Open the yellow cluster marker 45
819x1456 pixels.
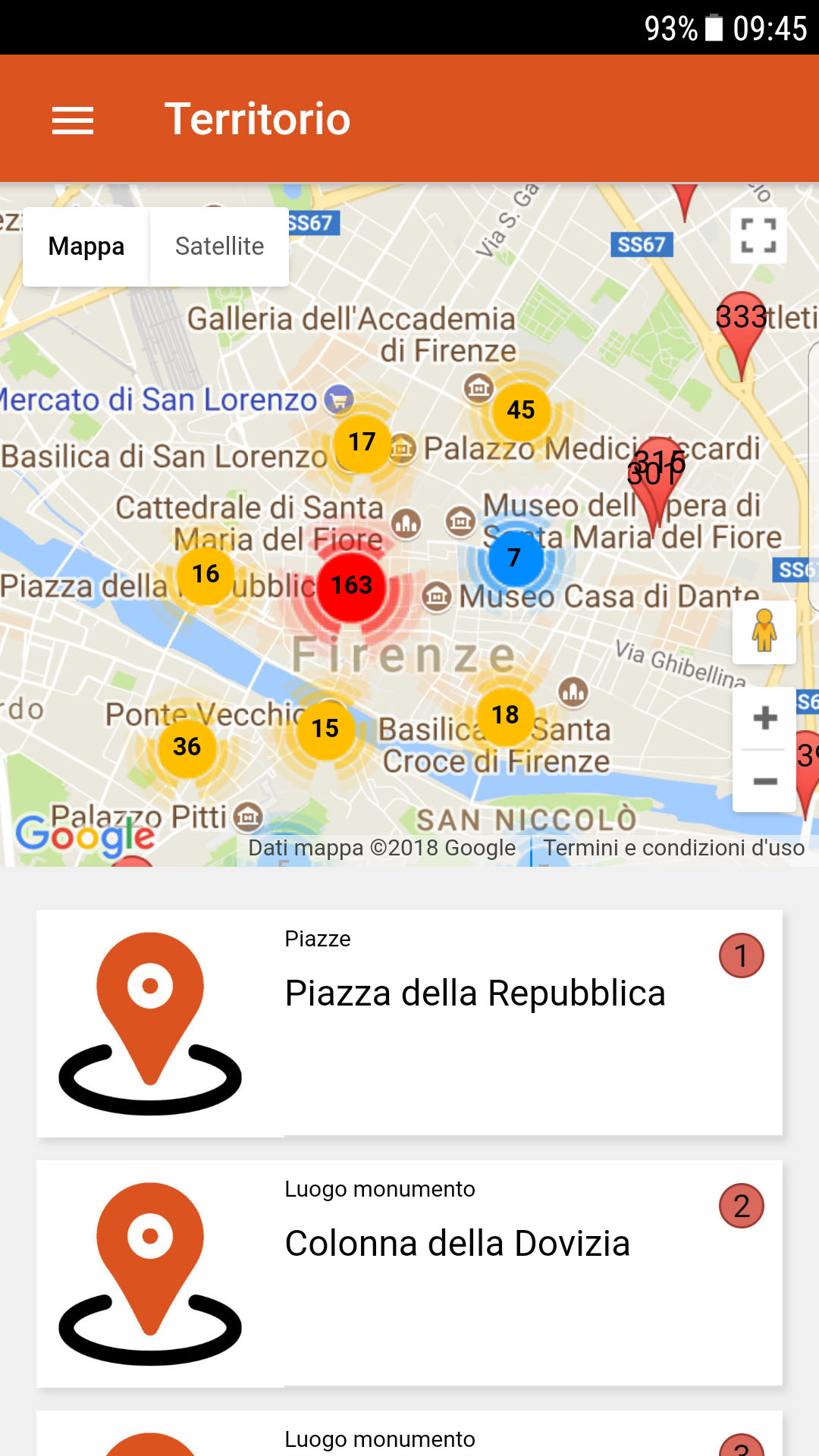(521, 410)
